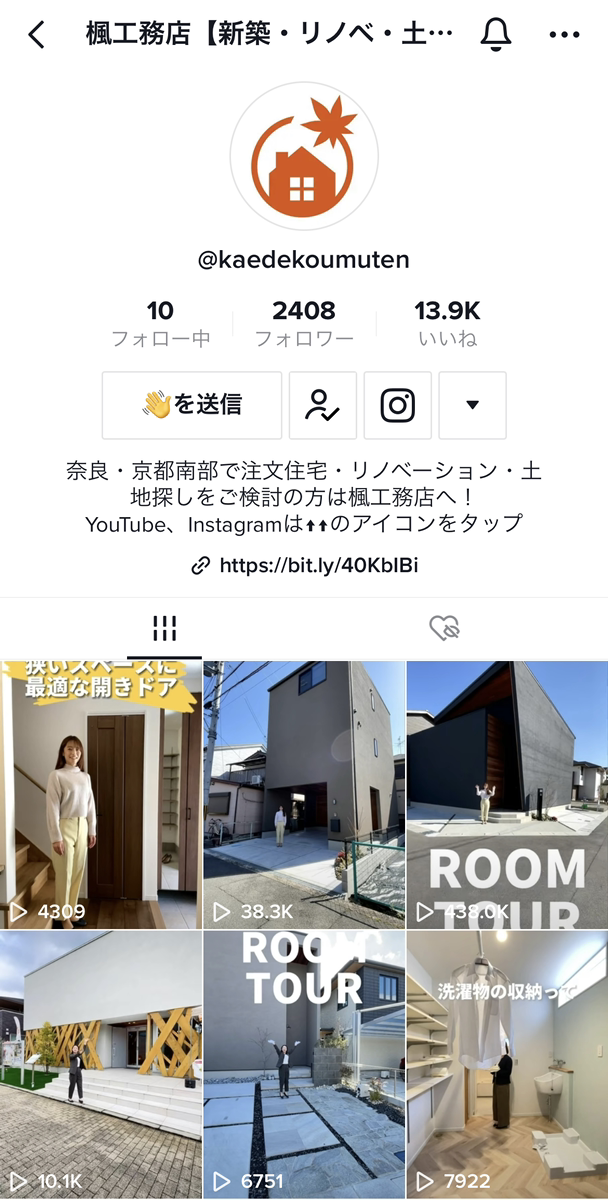Viewport: 608px width, 1200px height.
Task: Tap the following status person icon
Action: click(x=323, y=405)
